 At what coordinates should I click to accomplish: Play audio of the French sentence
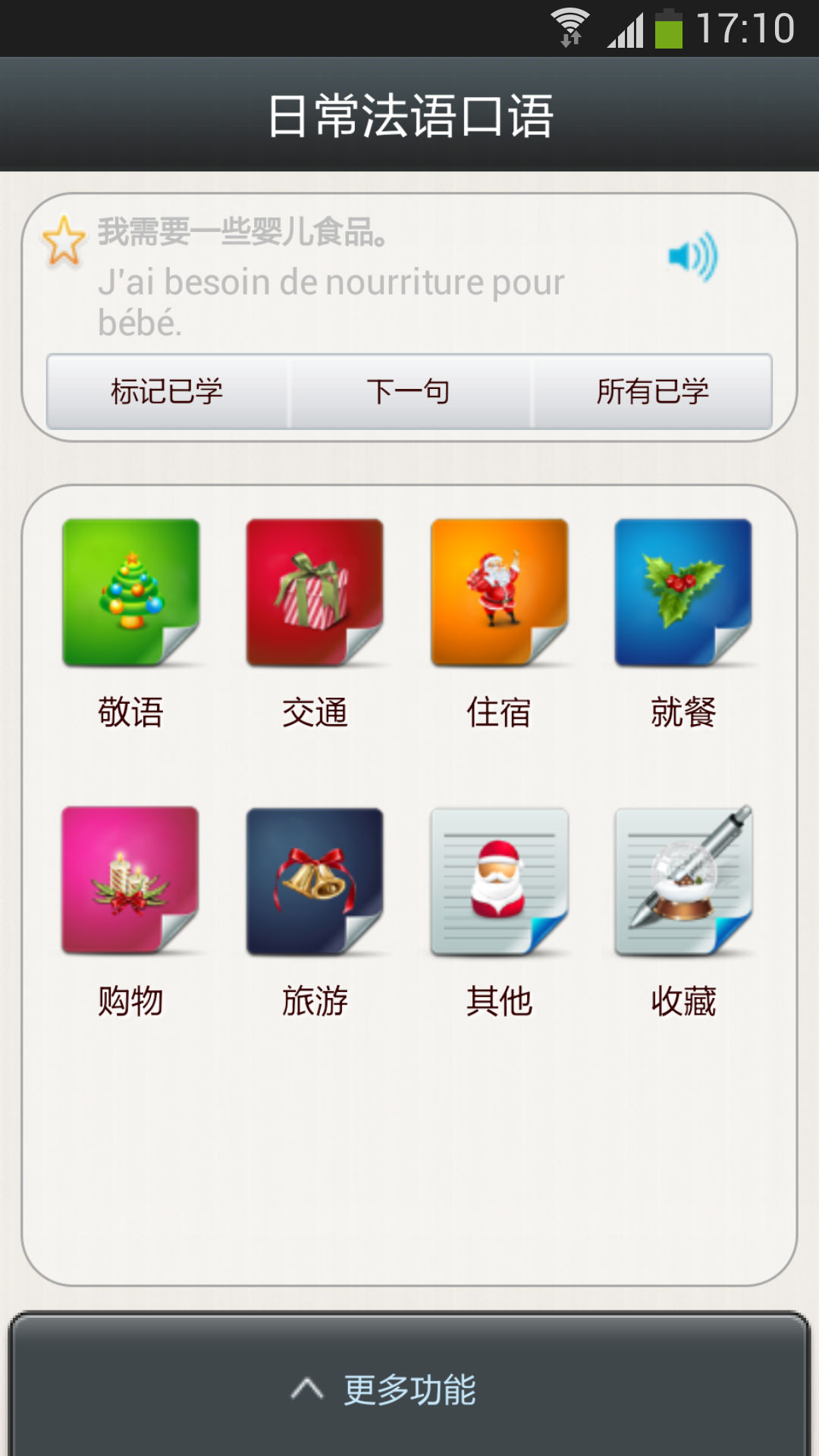(692, 256)
